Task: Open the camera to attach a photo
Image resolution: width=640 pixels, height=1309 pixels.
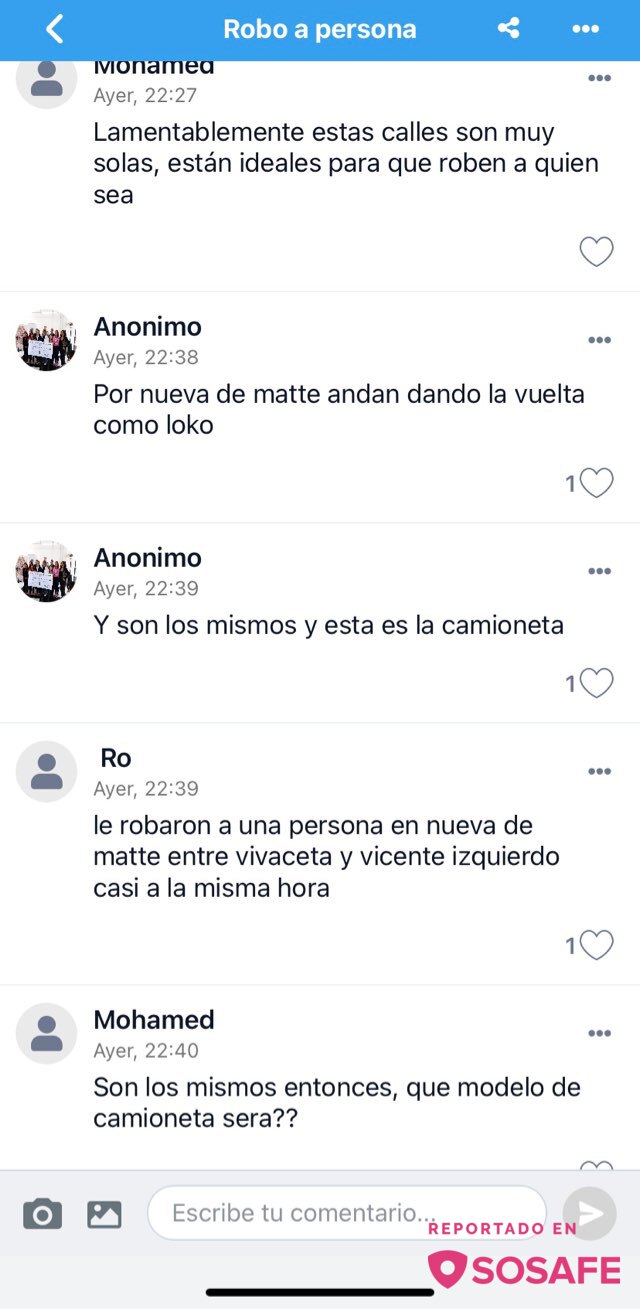Action: click(42, 1214)
